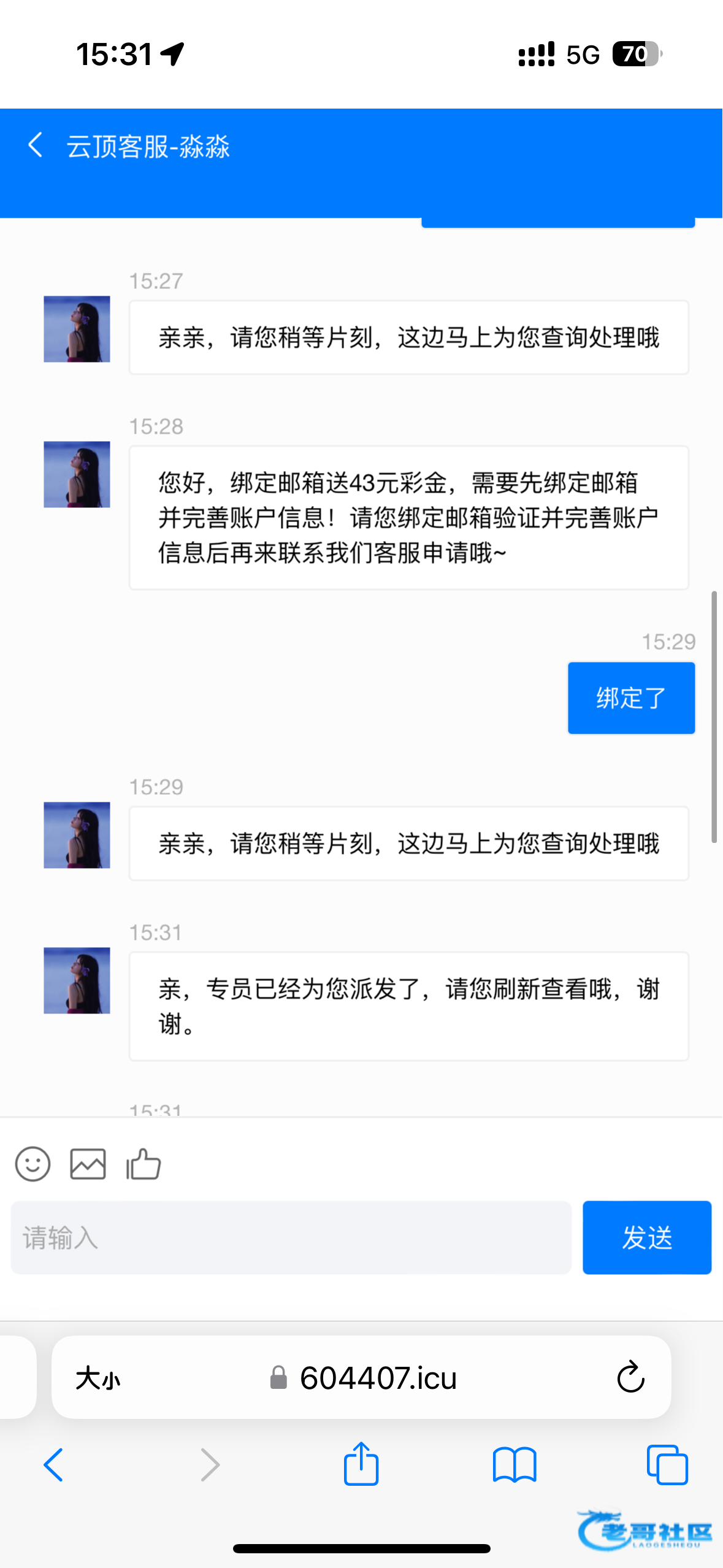The image size is (723, 1568).
Task: Reload the page in Safari
Action: coord(630,1378)
